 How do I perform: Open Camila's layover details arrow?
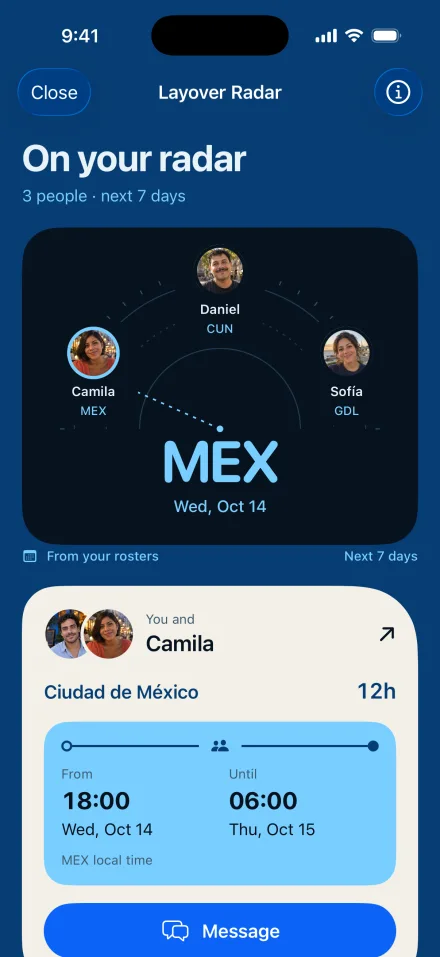click(x=387, y=635)
